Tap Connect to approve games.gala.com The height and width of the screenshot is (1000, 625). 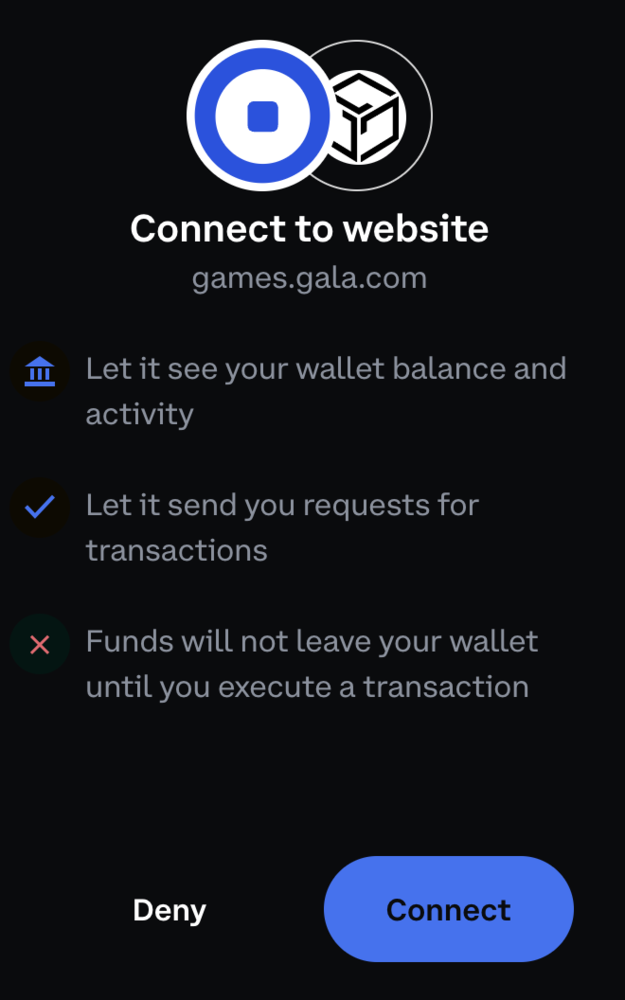click(448, 909)
